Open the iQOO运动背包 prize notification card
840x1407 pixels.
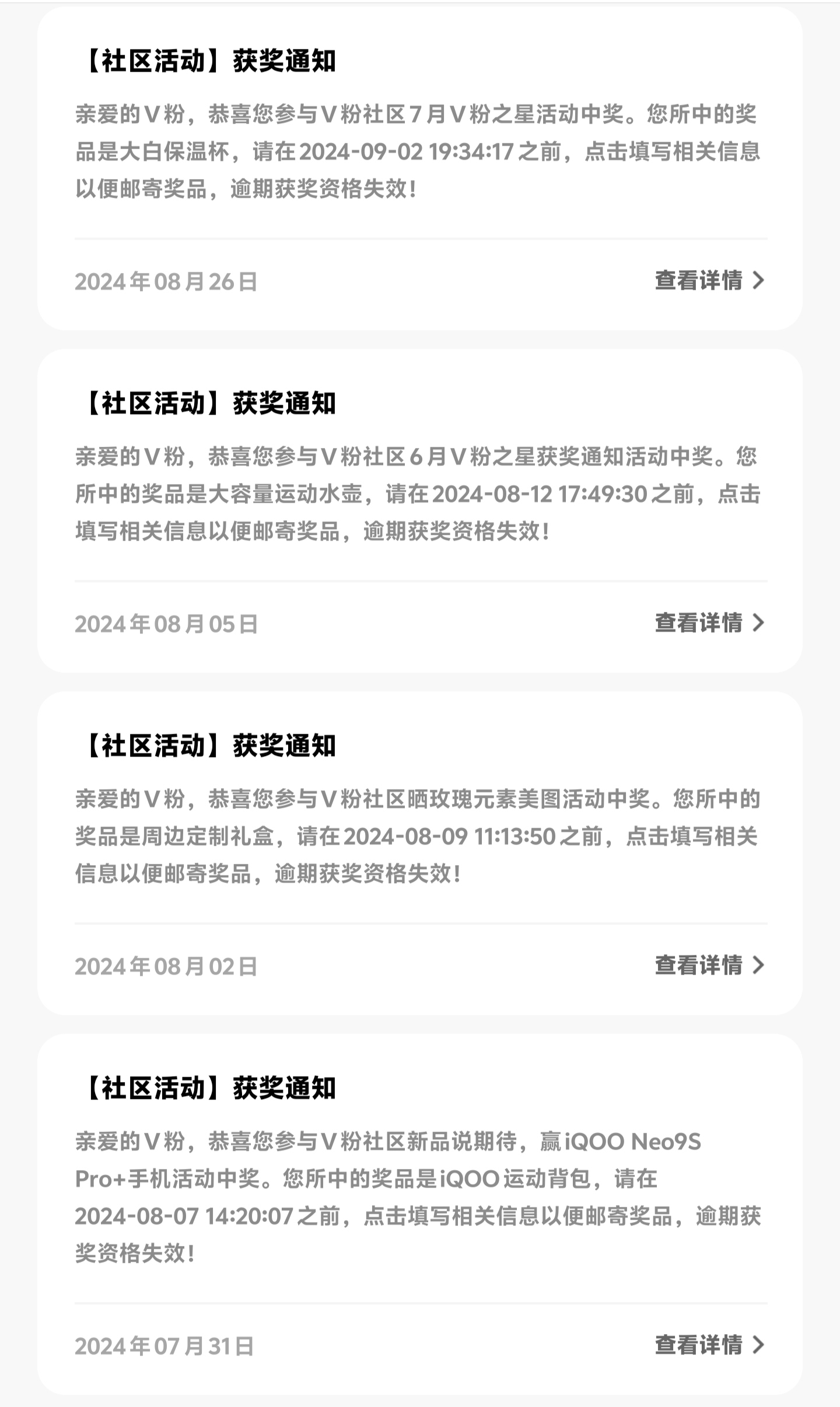pyautogui.click(x=420, y=1214)
